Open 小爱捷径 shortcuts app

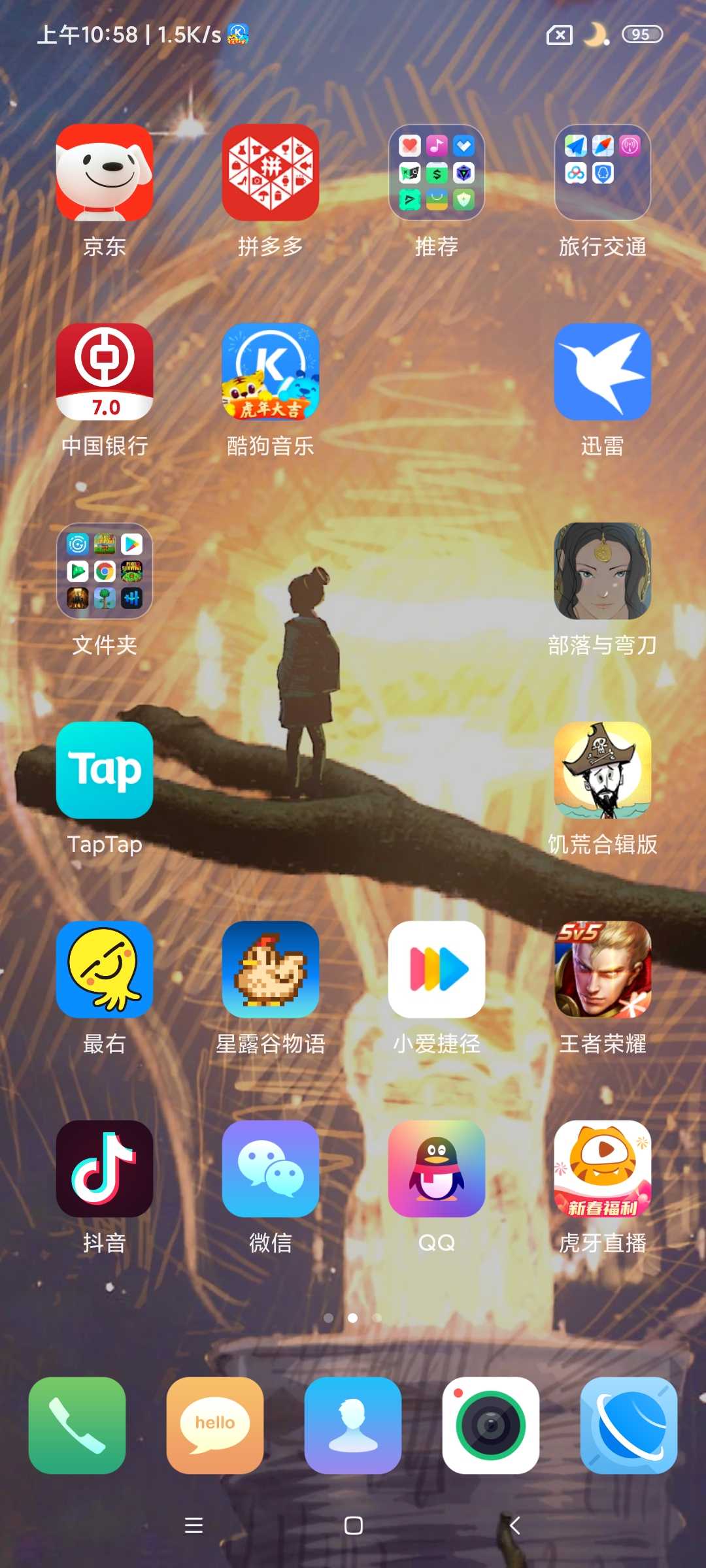(437, 970)
